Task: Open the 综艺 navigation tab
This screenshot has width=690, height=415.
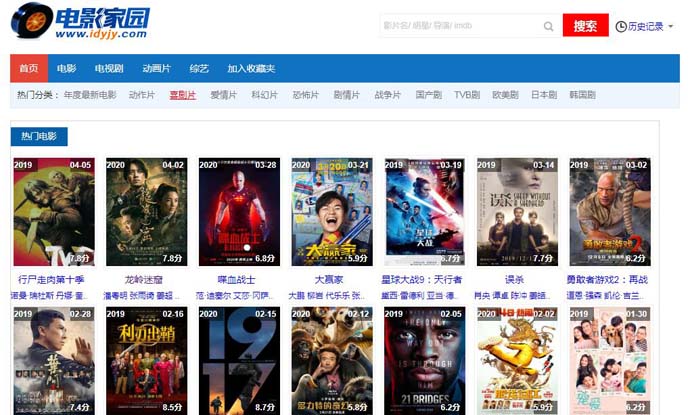Action: pos(199,69)
